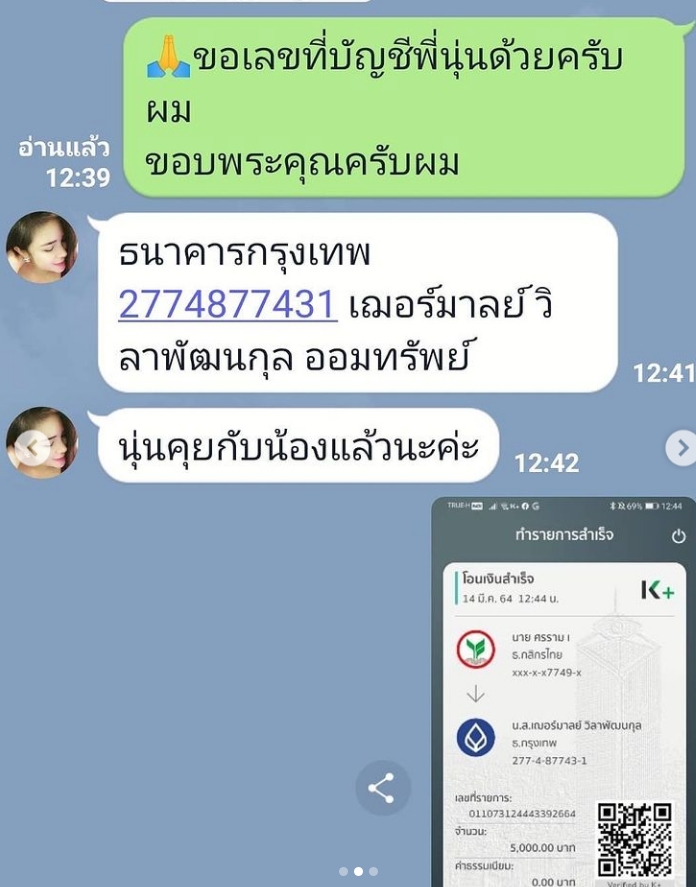Tap the carousel page indicator dots
Viewport: 696px width, 887px height.
tap(358, 871)
